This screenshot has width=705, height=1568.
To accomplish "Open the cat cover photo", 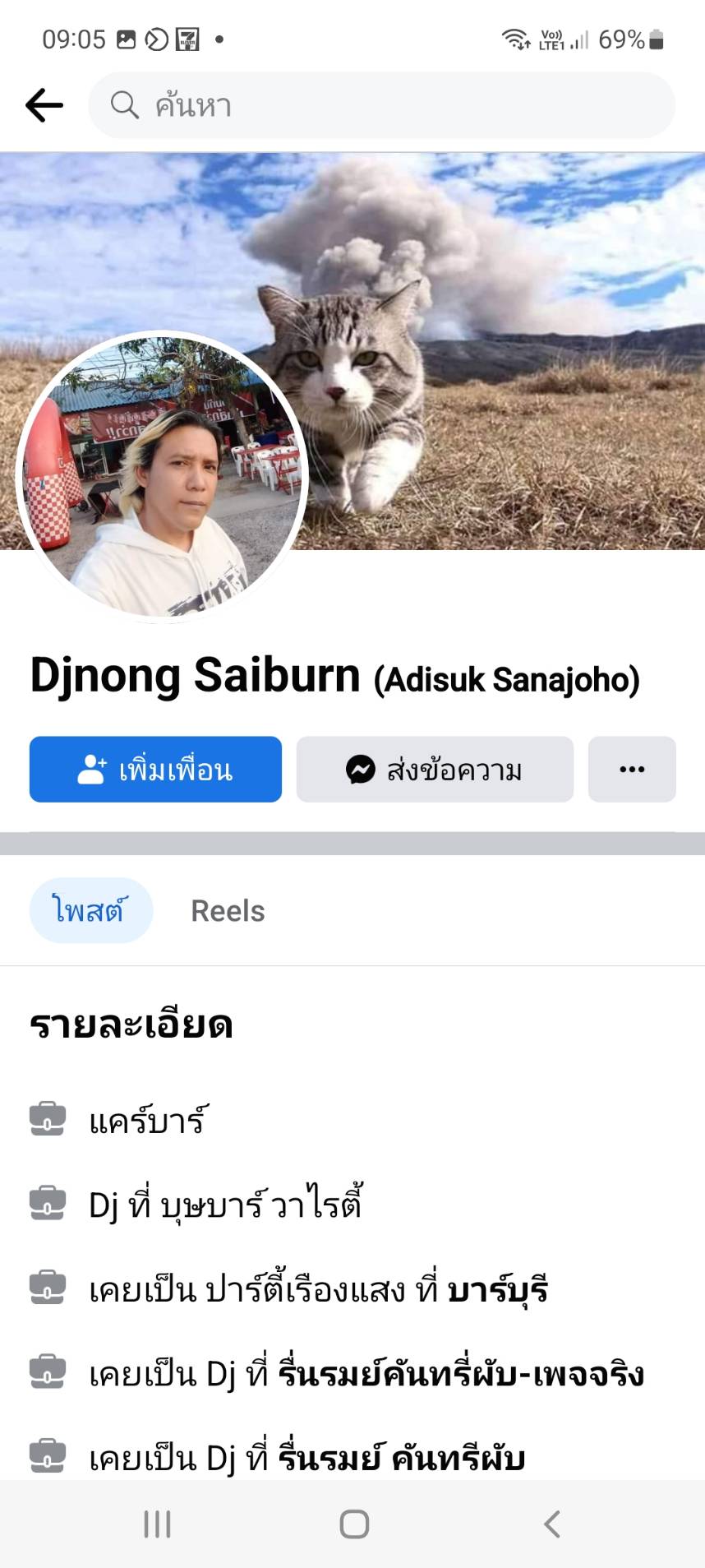I will (493, 329).
